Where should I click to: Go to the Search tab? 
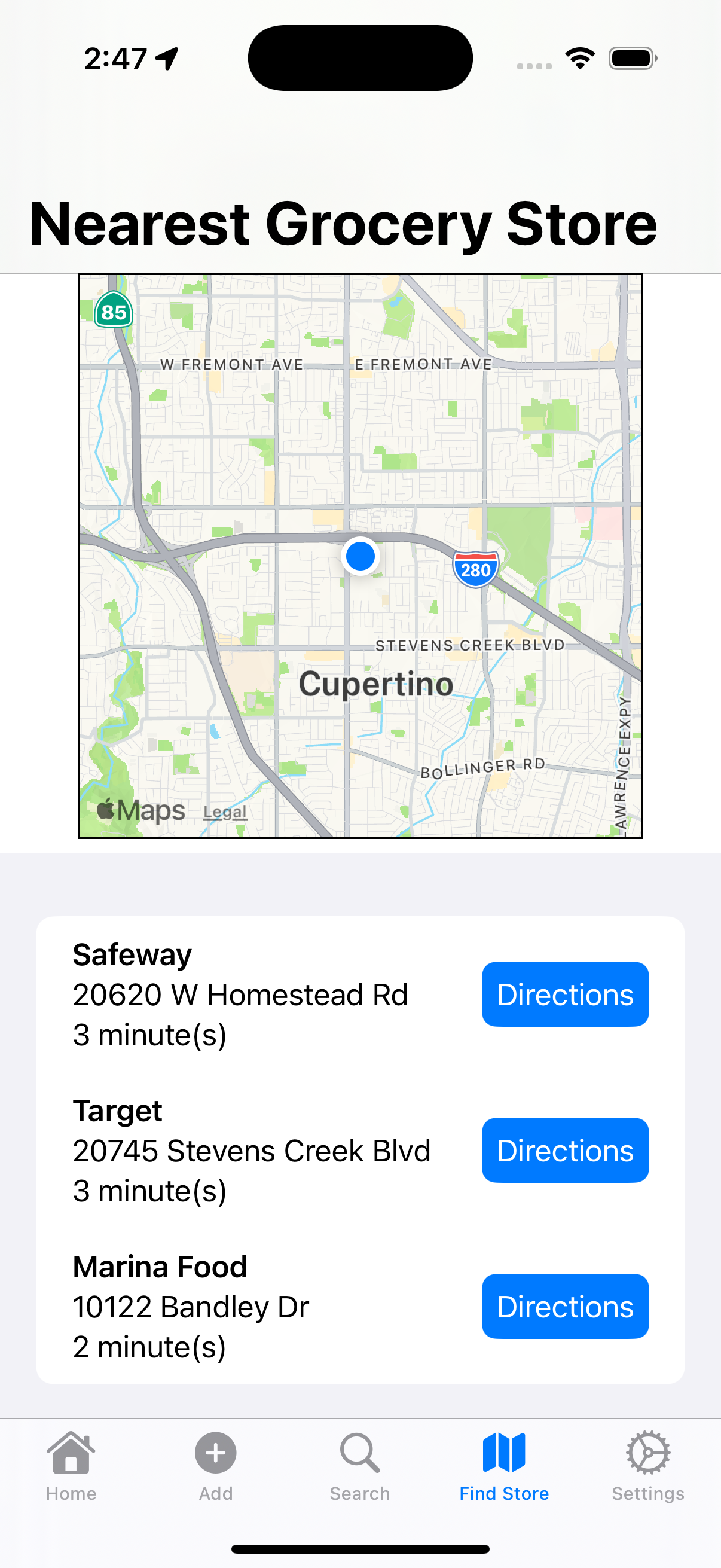tap(359, 1466)
